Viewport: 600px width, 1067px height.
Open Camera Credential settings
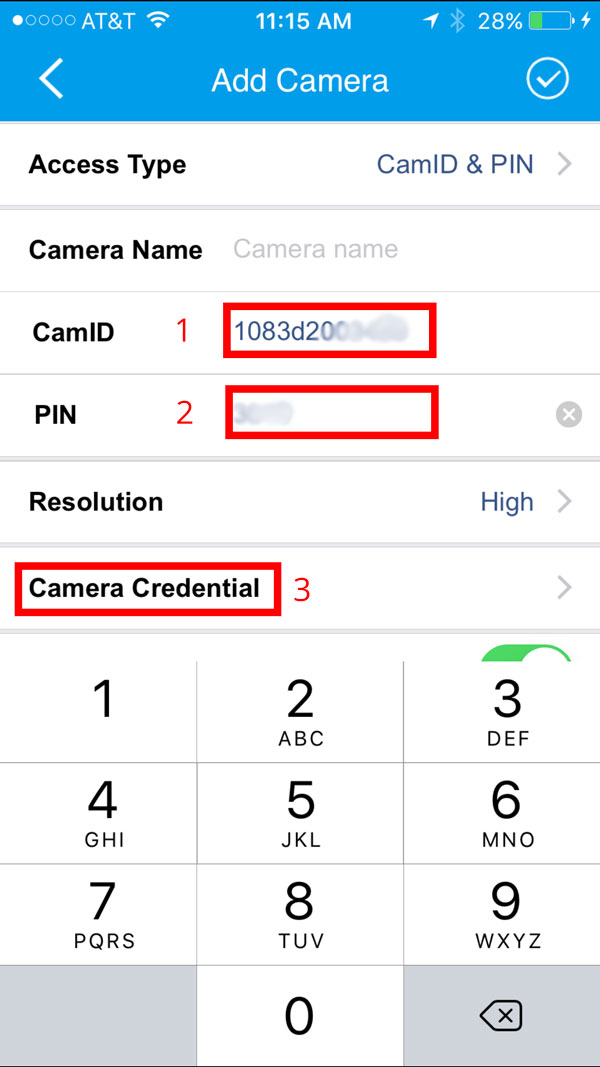(x=300, y=589)
